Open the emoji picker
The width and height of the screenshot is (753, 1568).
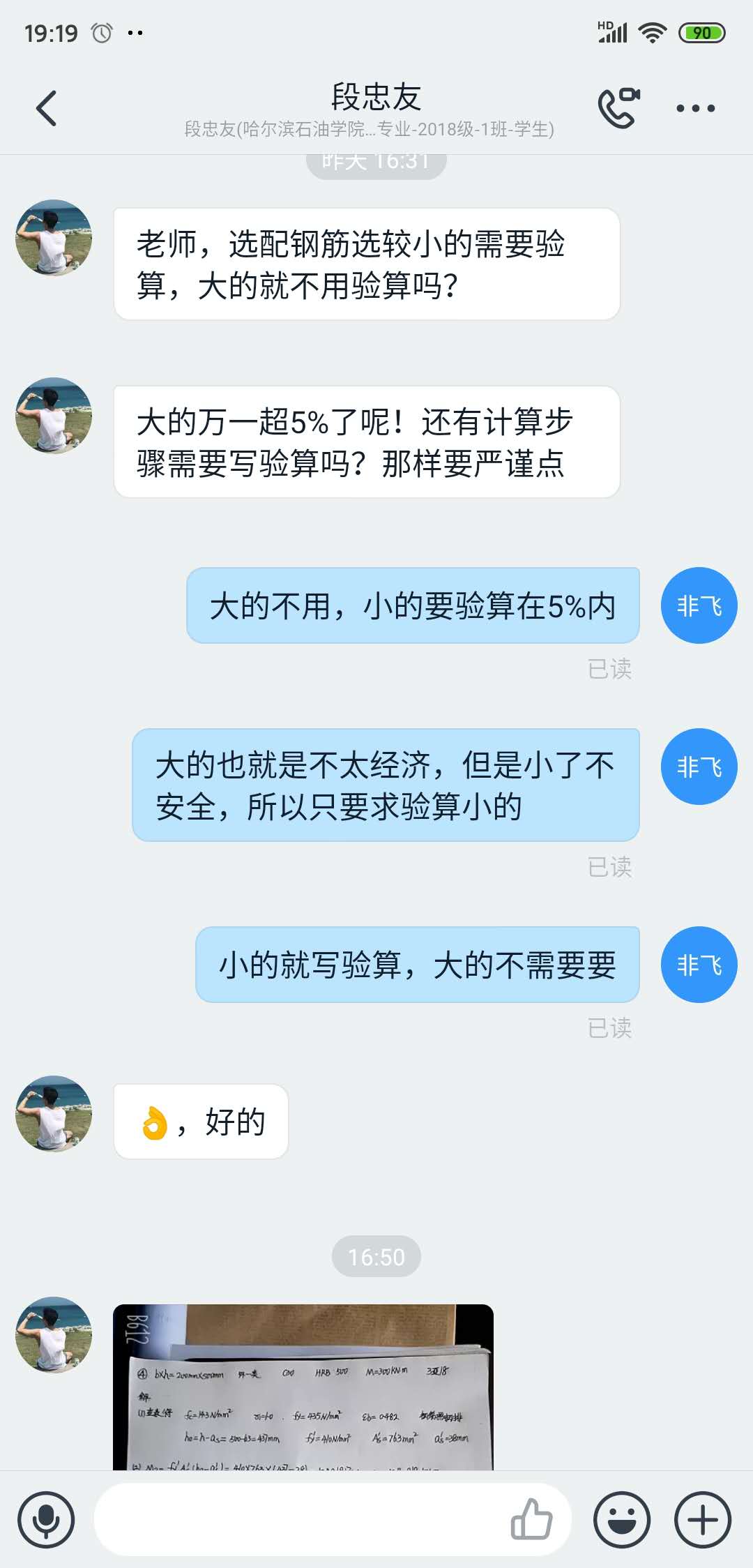tap(621, 1520)
